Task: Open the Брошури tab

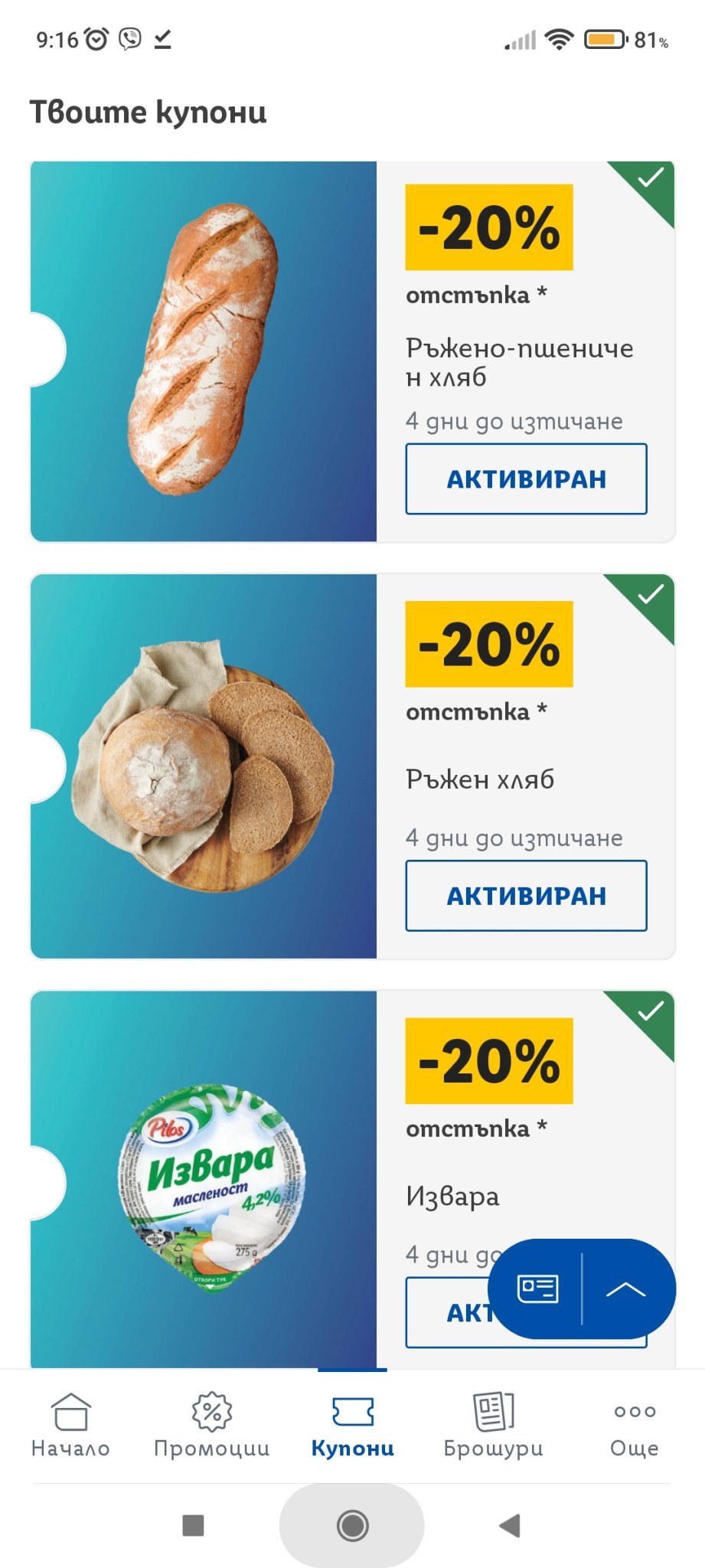Action: (494, 1425)
